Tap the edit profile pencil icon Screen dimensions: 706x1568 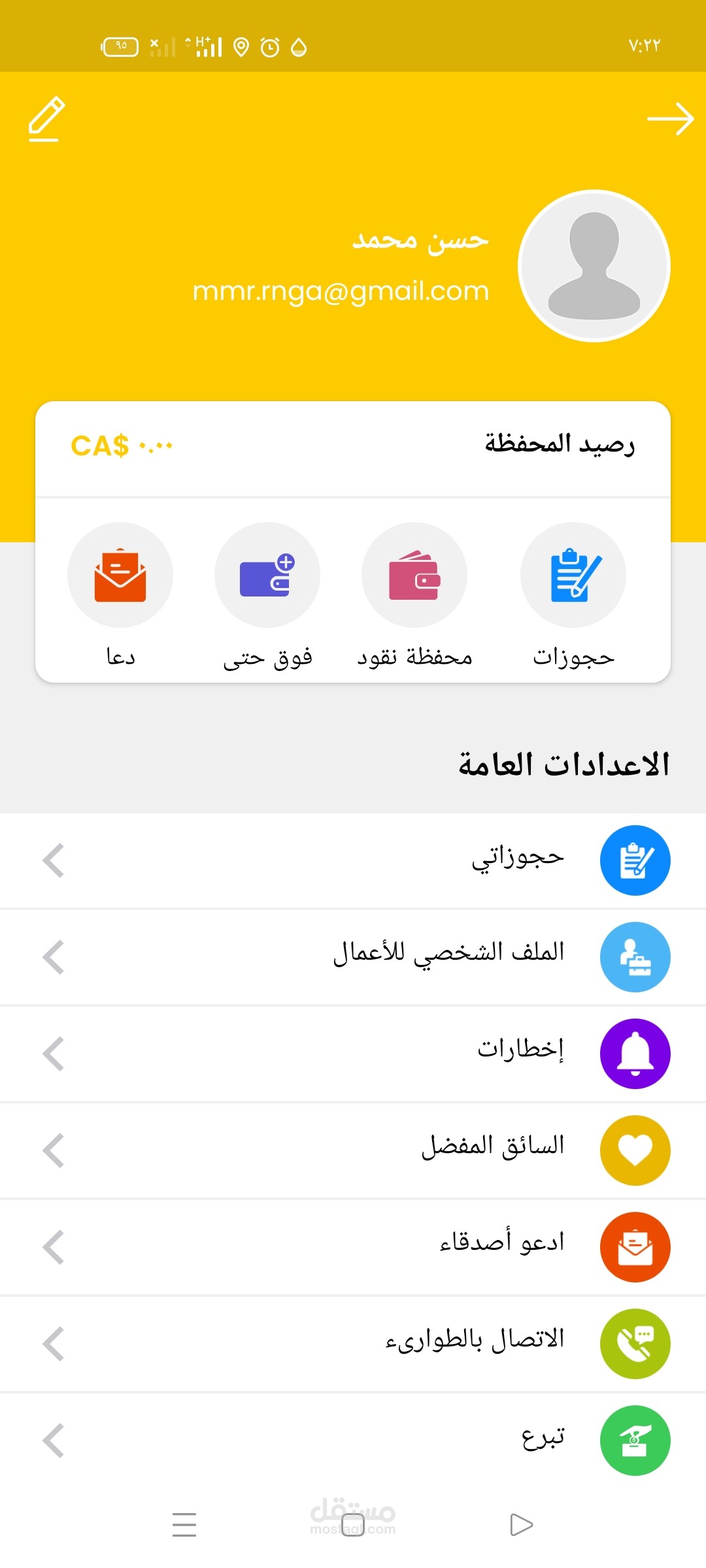click(46, 119)
